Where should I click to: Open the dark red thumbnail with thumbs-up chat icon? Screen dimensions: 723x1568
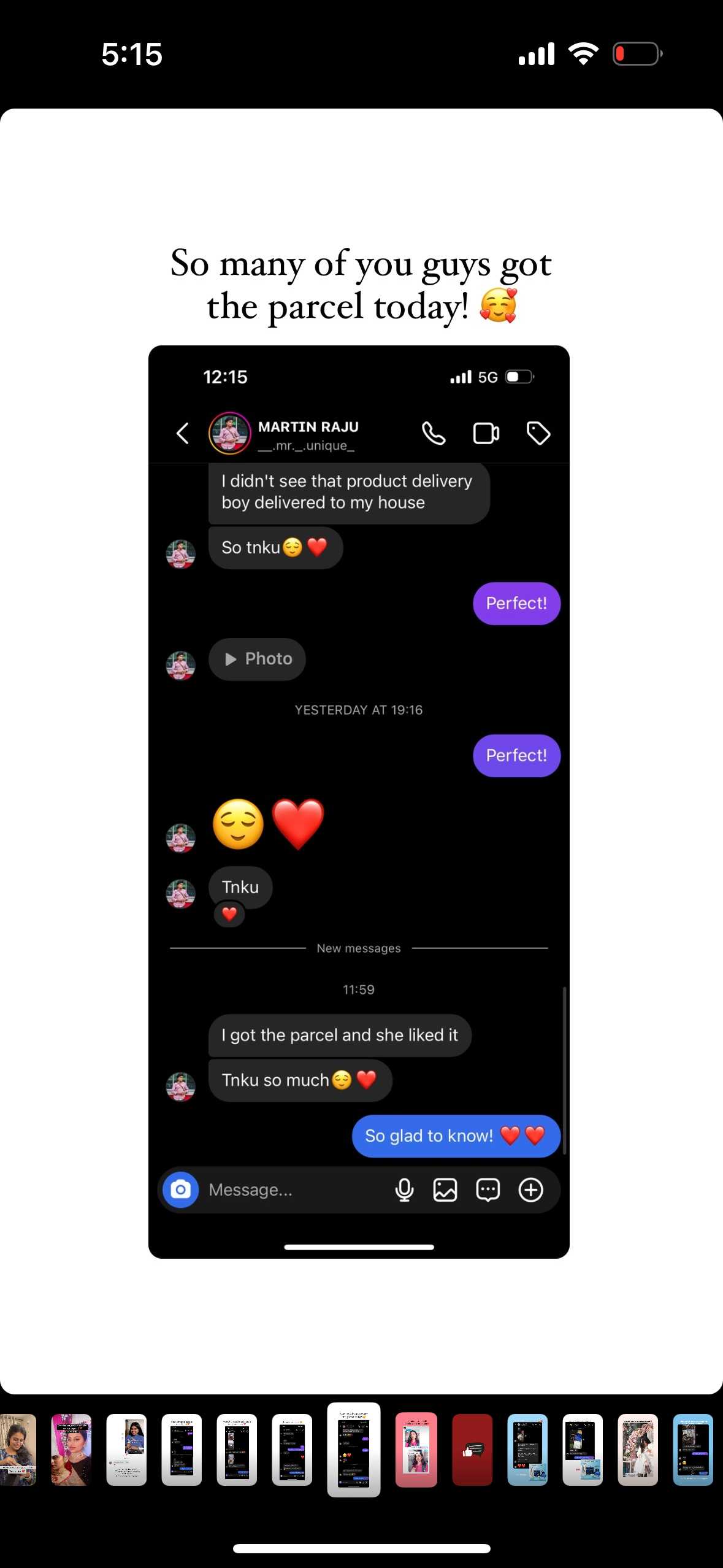pos(472,1450)
